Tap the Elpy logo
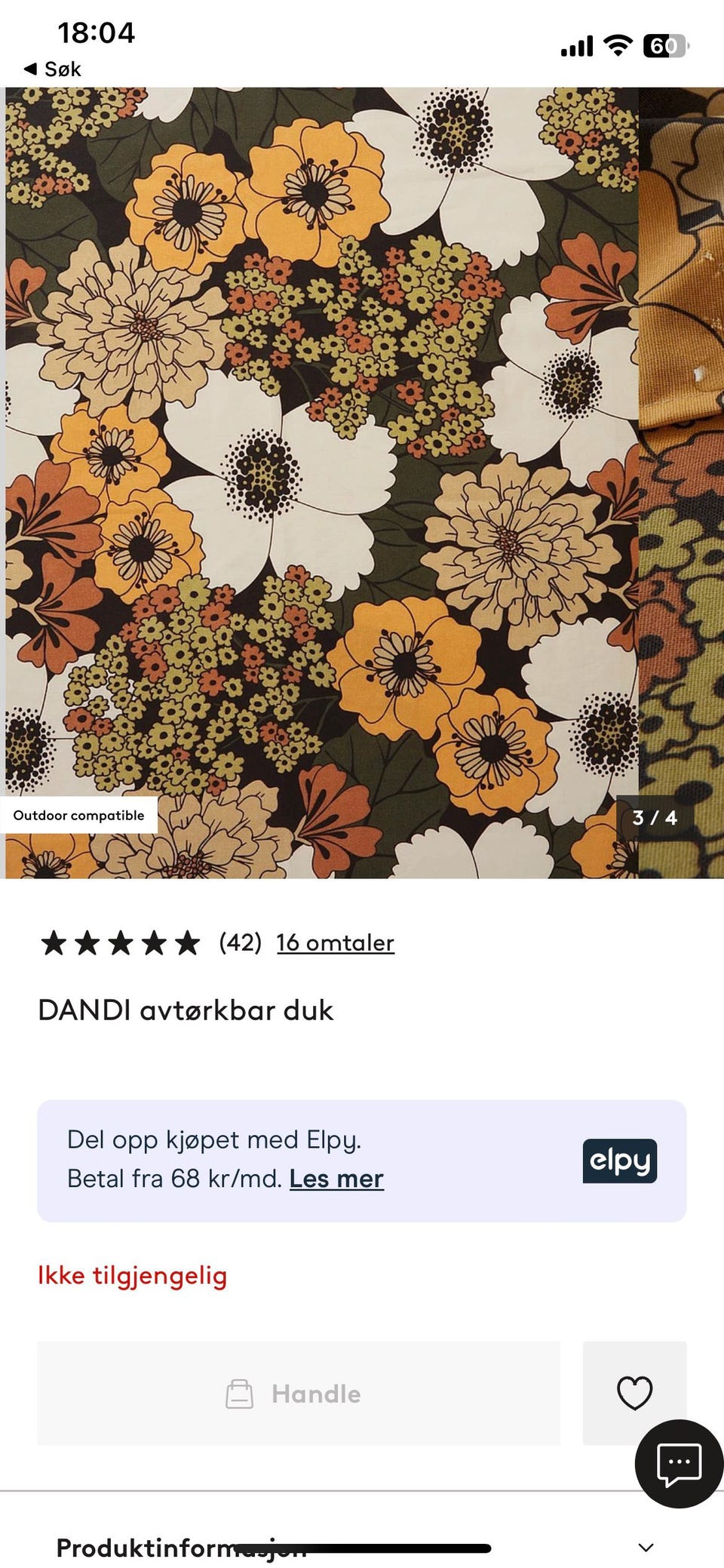Image resolution: width=724 pixels, height=1568 pixels. [x=619, y=1161]
